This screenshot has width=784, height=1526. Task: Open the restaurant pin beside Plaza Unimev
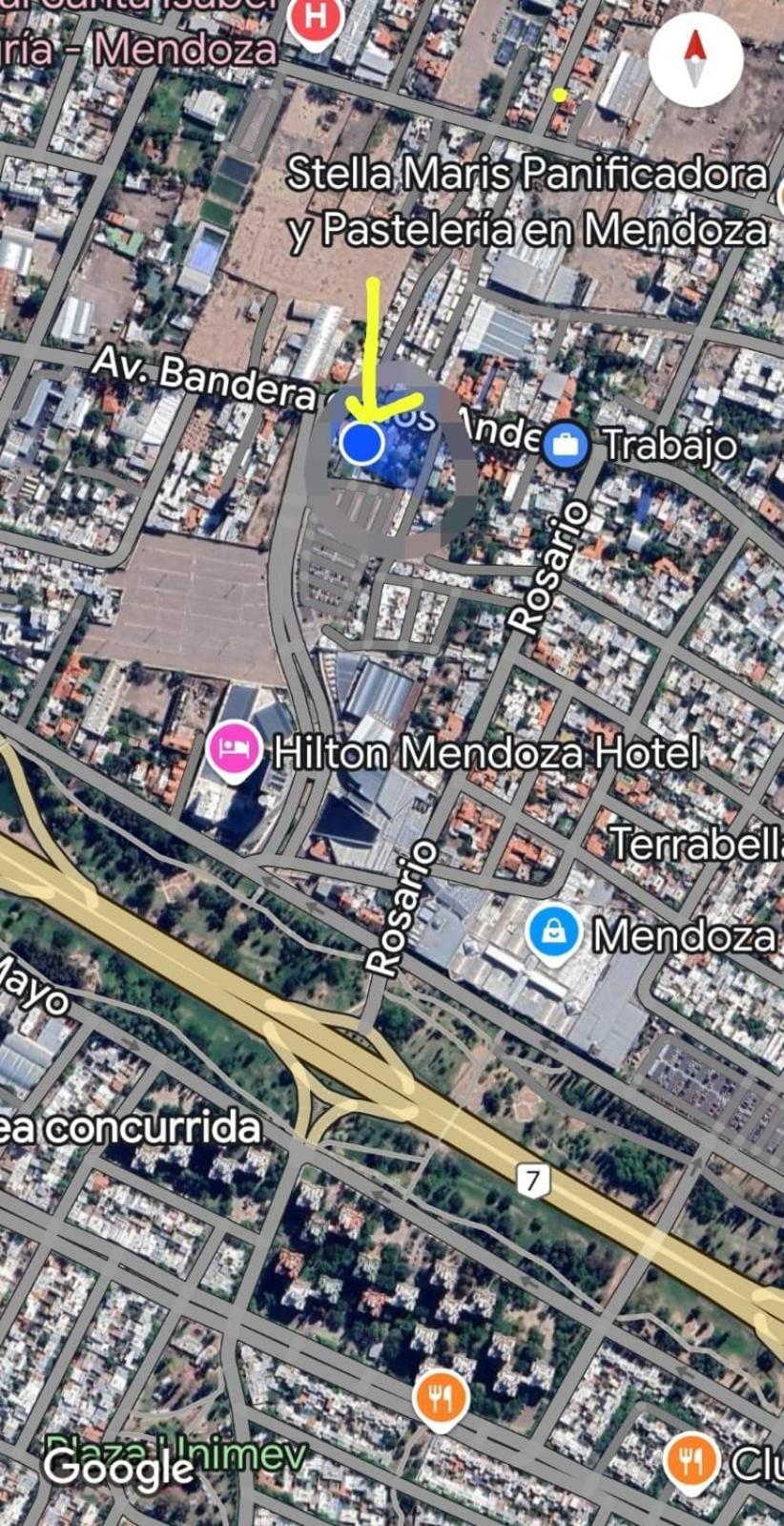pos(440,1399)
